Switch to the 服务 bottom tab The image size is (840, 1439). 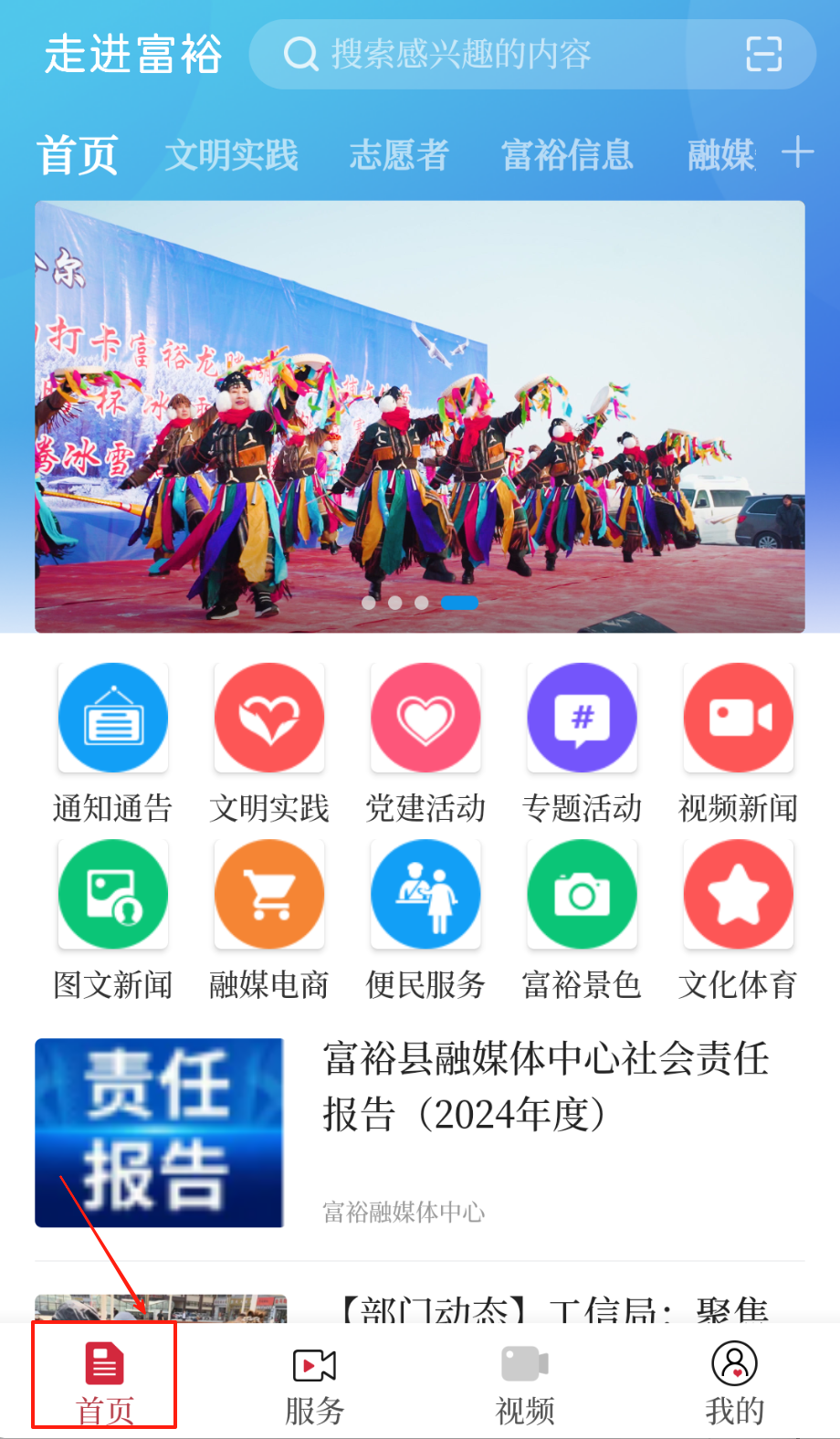point(314,1381)
